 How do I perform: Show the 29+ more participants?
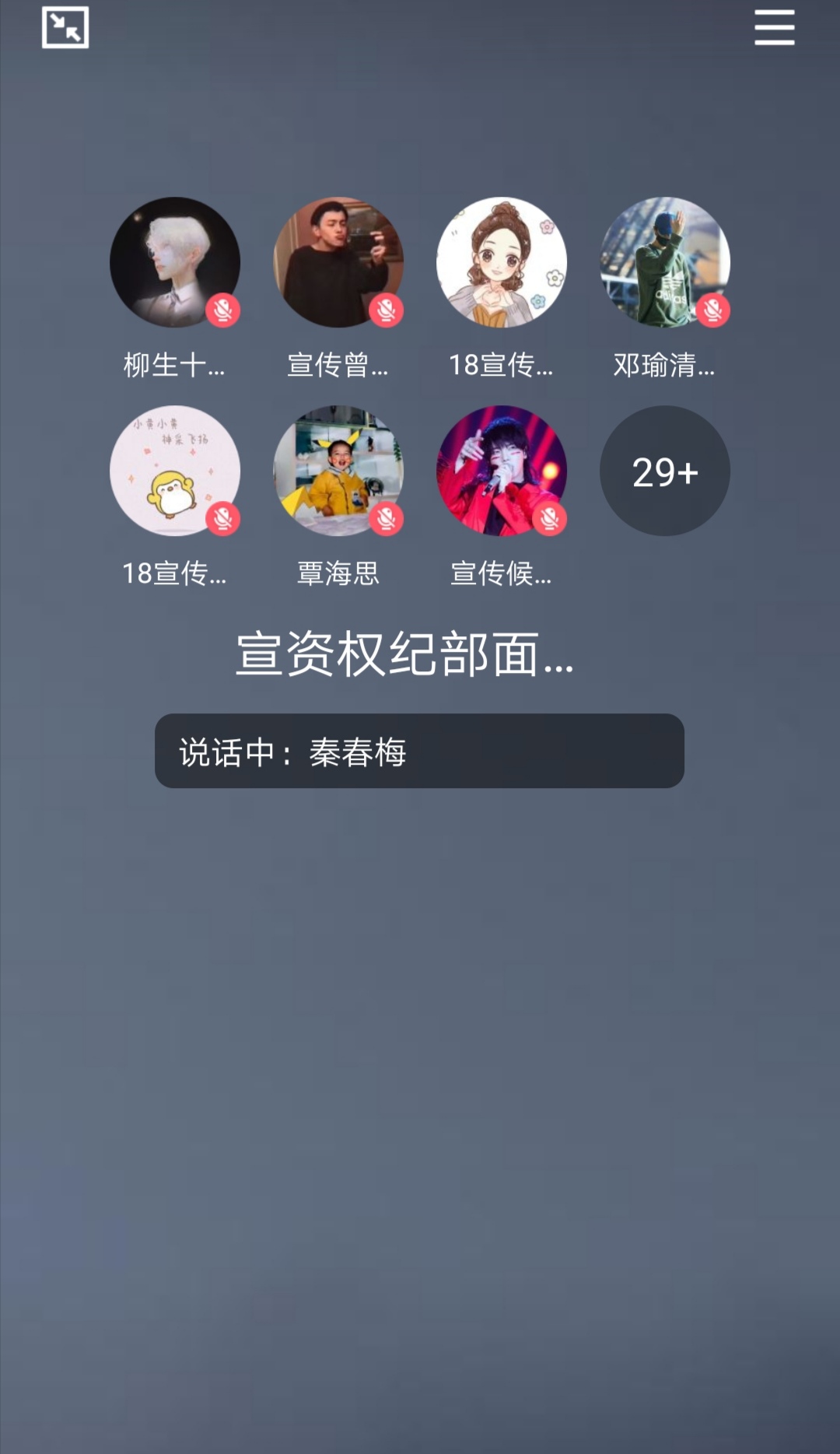point(665,471)
